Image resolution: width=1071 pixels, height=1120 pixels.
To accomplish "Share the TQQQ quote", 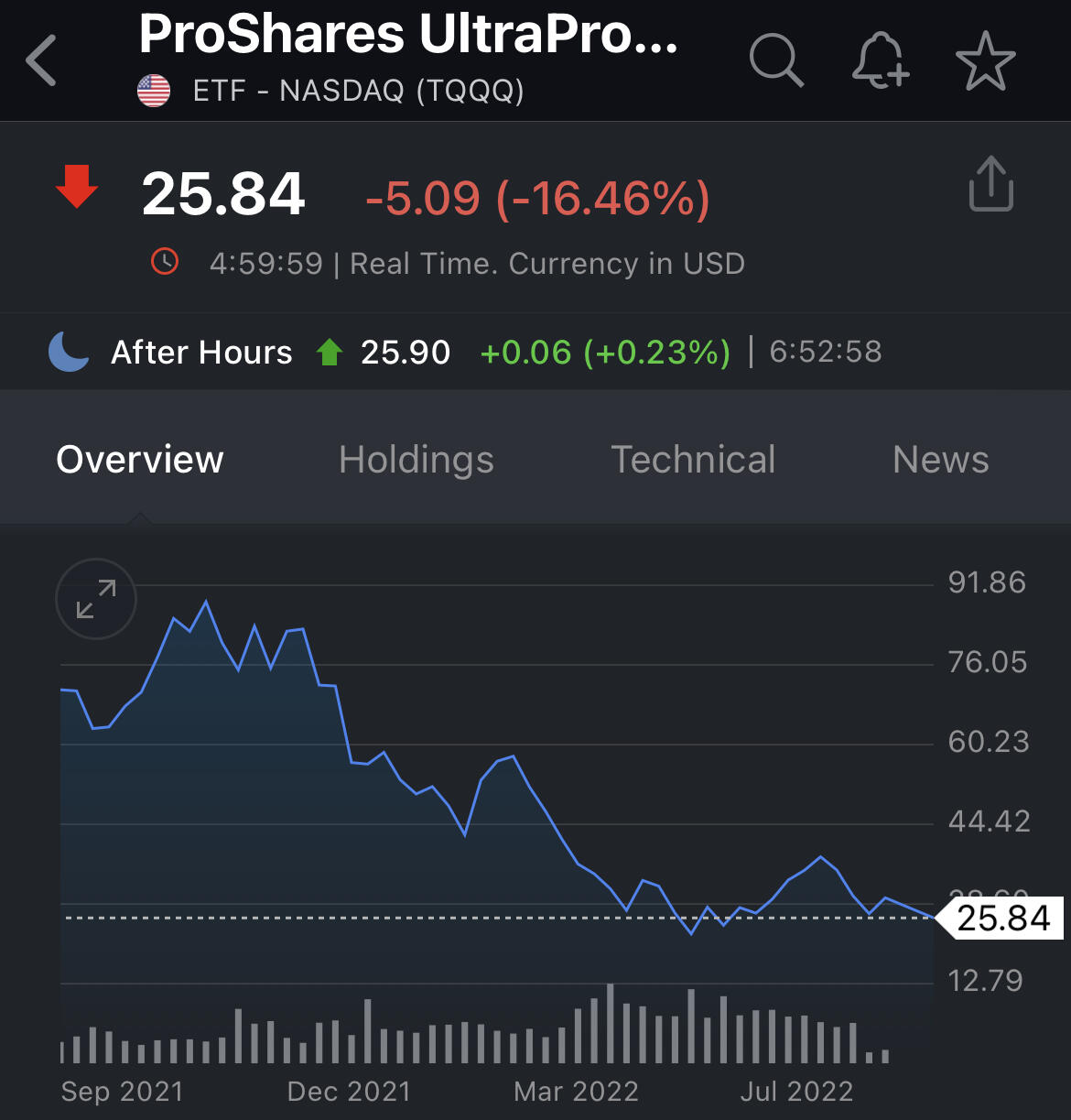I will 990,184.
